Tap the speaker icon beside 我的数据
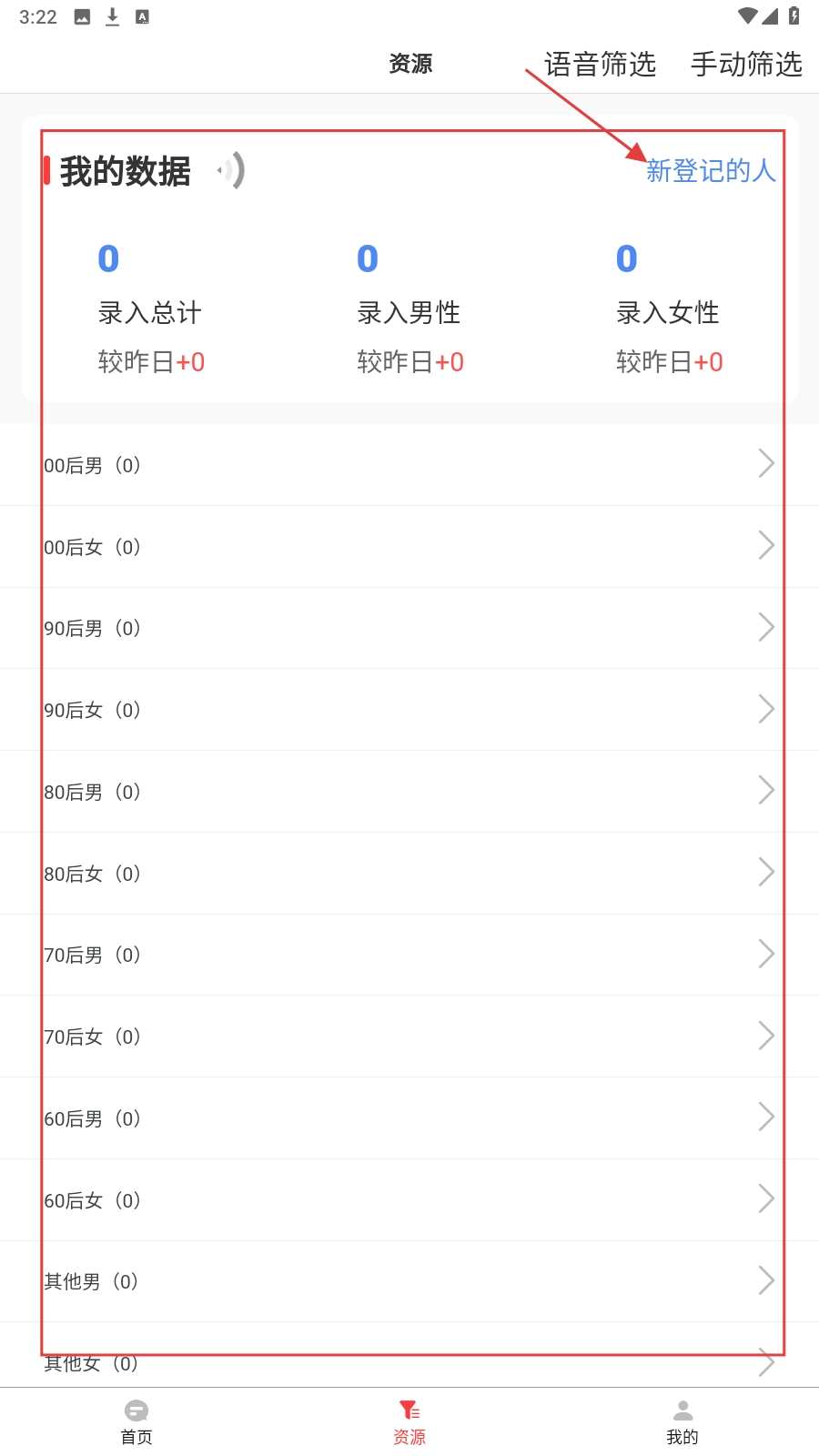The image size is (819, 1456). coord(231,170)
